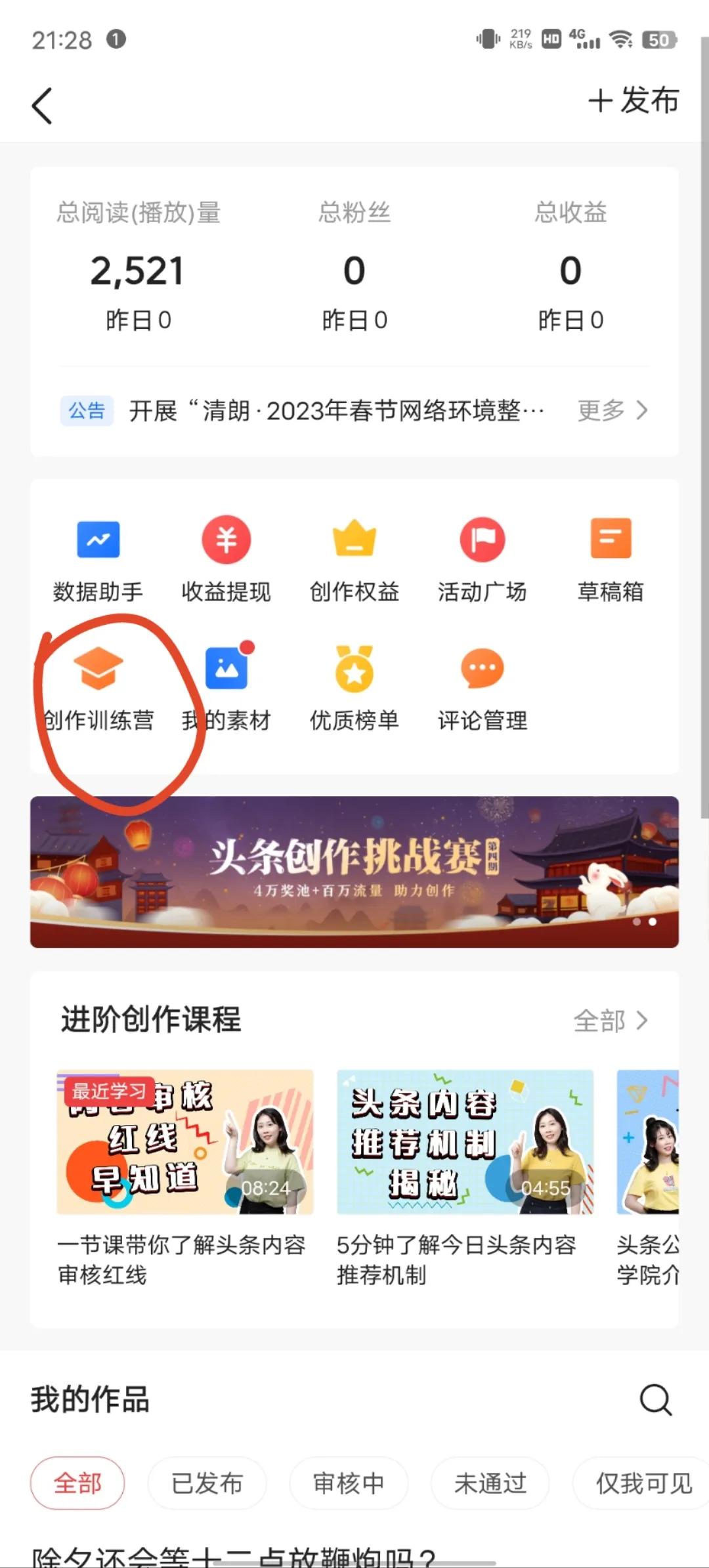The image size is (709, 1568).
Task: Open the 数据助手 data assistant icon
Action: pos(97,561)
